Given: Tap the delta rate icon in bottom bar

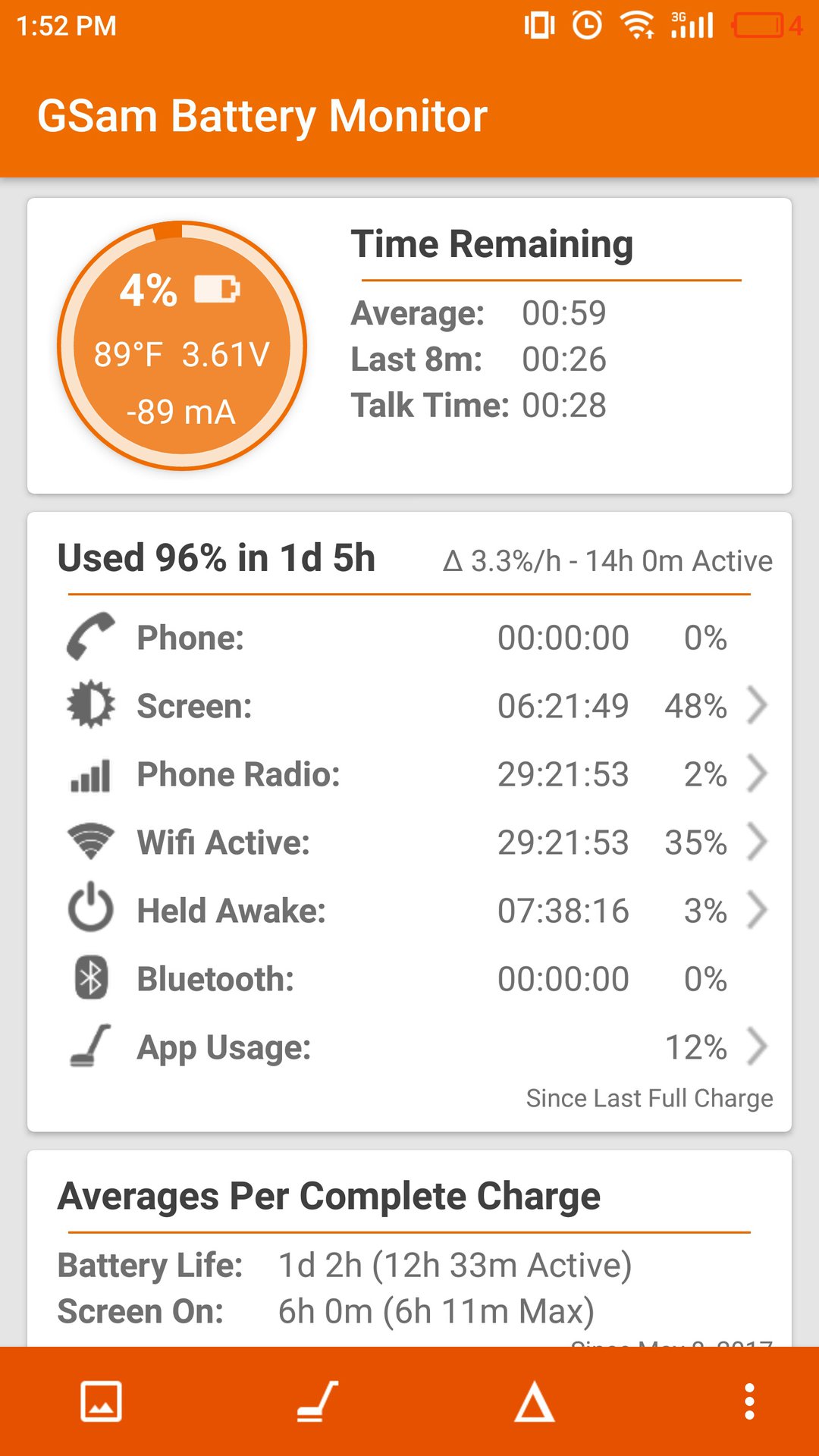Looking at the screenshot, I should point(534,1401).
